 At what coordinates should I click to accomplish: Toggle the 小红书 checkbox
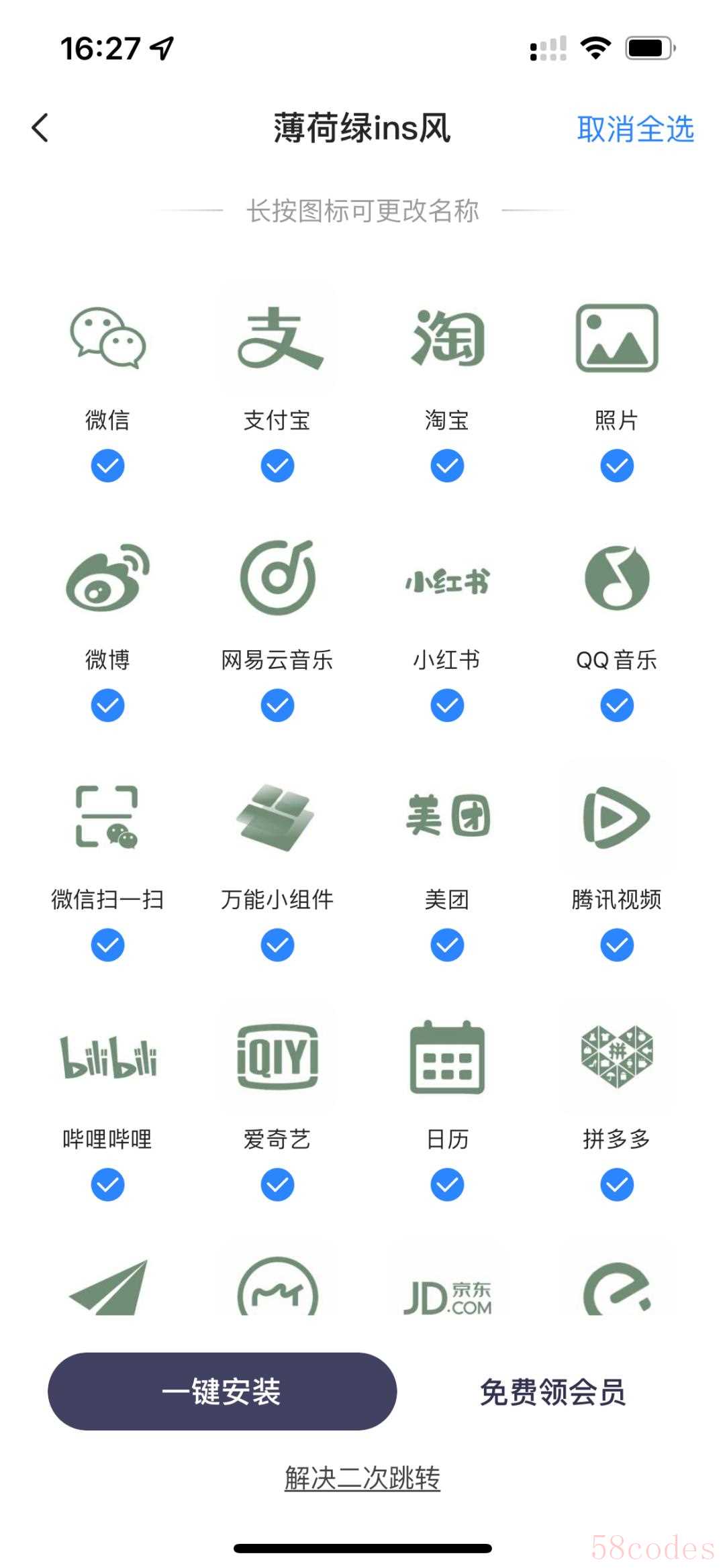pyautogui.click(x=447, y=706)
